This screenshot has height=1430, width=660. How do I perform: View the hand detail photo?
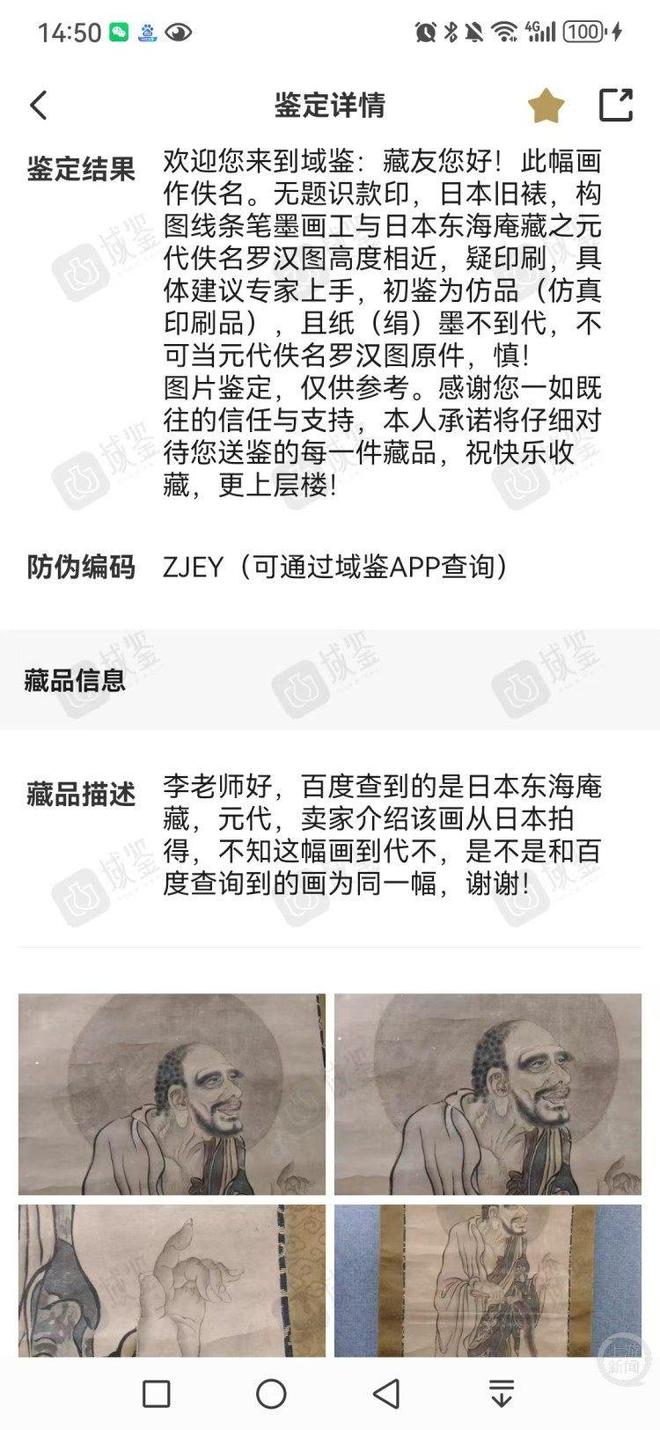click(x=172, y=1280)
